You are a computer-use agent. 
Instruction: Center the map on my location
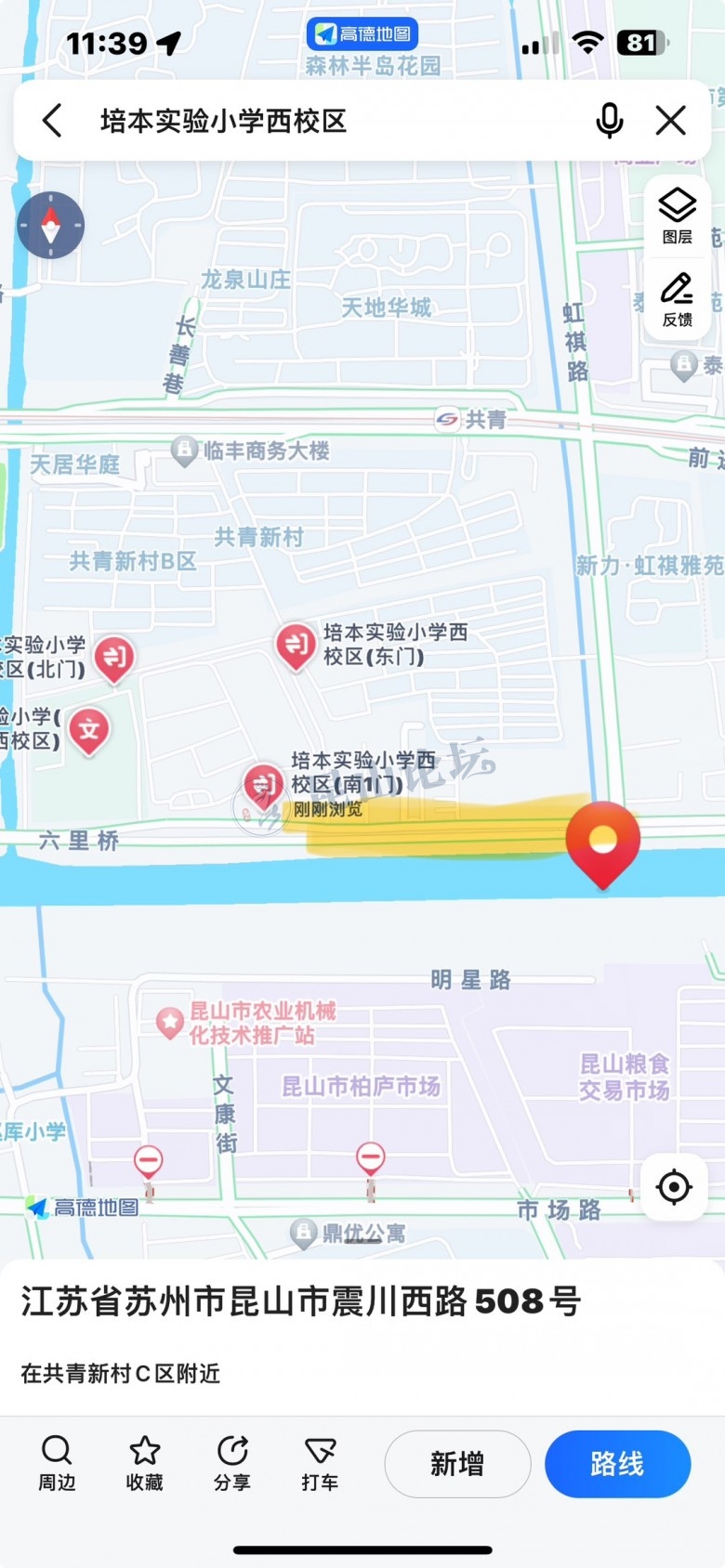coord(674,1186)
